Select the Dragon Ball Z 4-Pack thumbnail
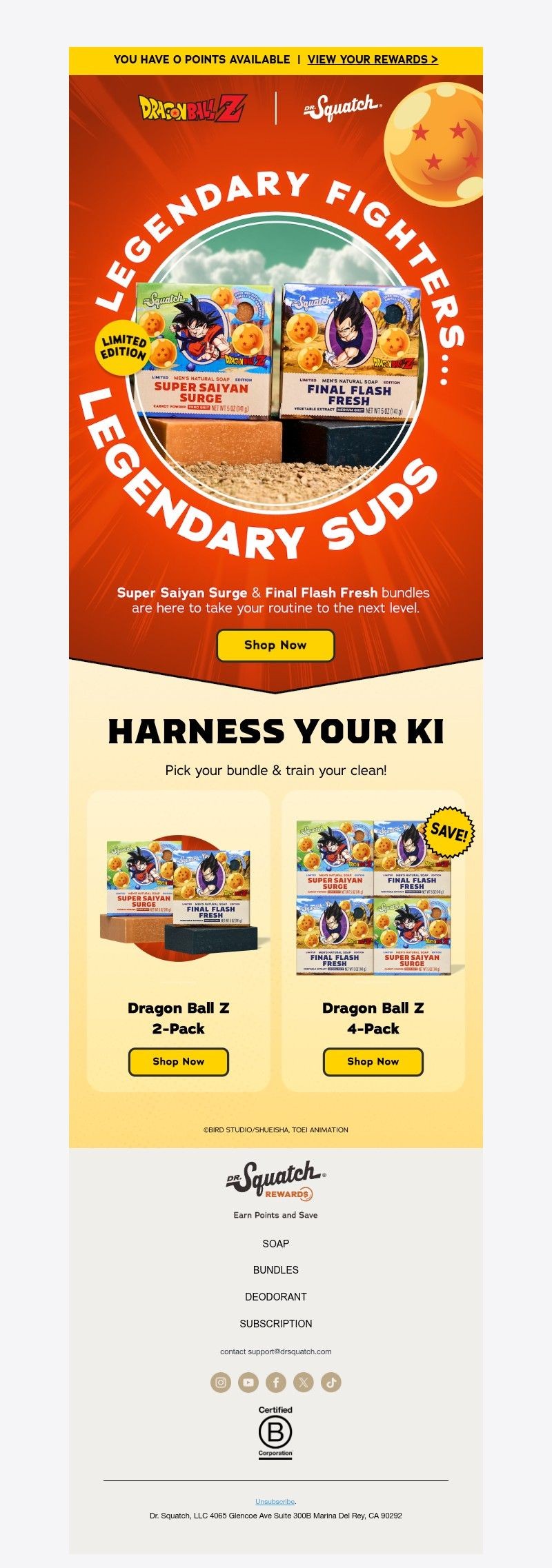This screenshot has width=552, height=1568. pyautogui.click(x=373, y=895)
